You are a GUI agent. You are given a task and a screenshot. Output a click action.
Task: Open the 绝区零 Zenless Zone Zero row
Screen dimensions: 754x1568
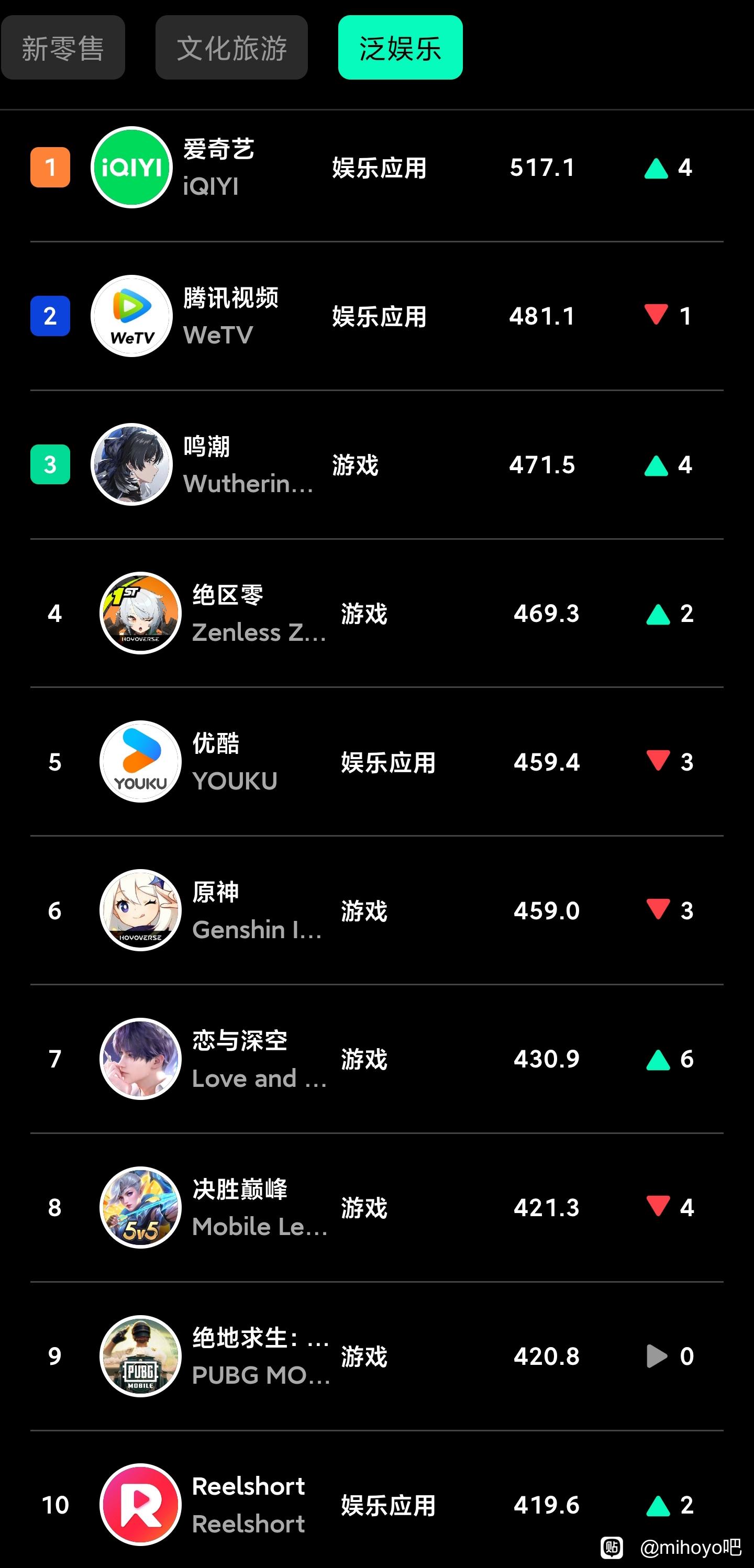click(376, 613)
